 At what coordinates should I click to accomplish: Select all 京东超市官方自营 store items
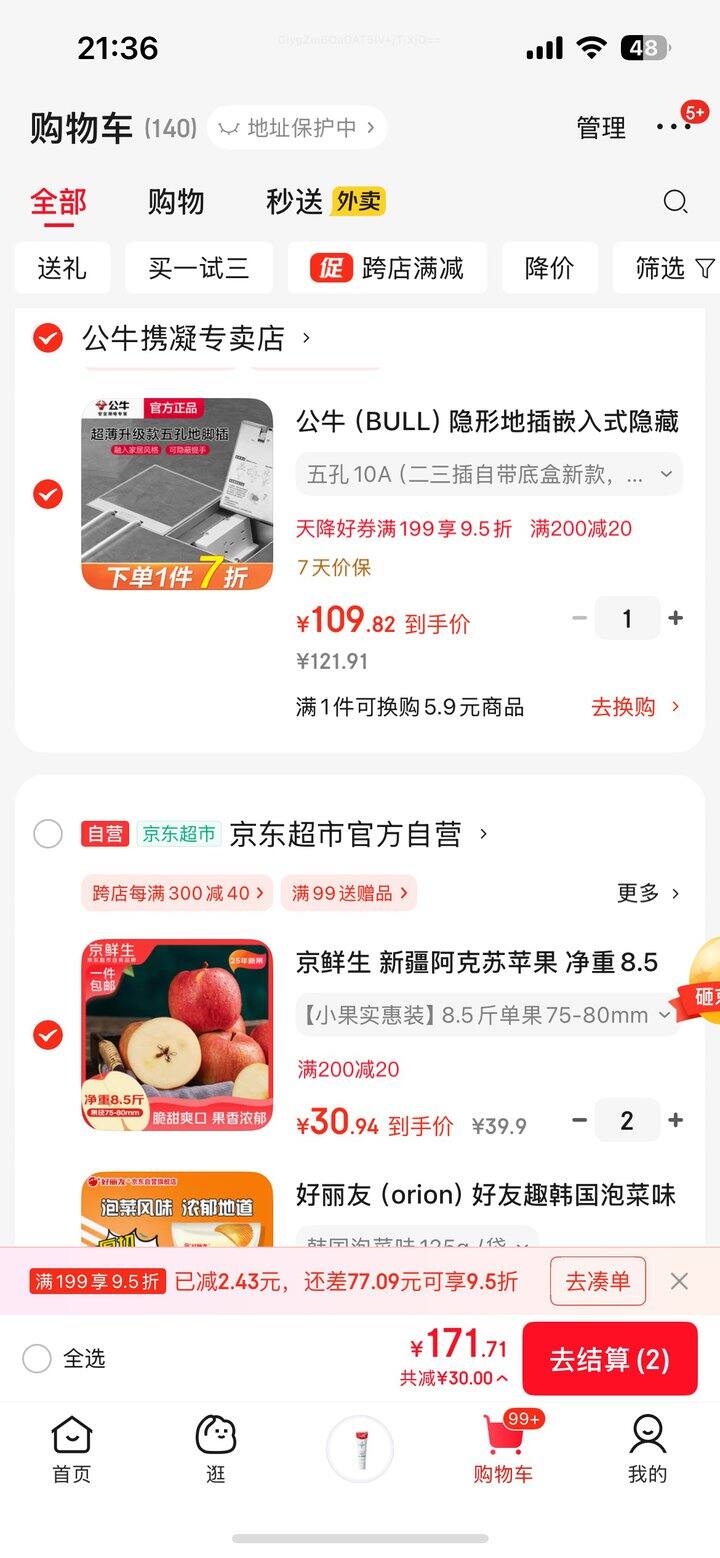tap(48, 834)
